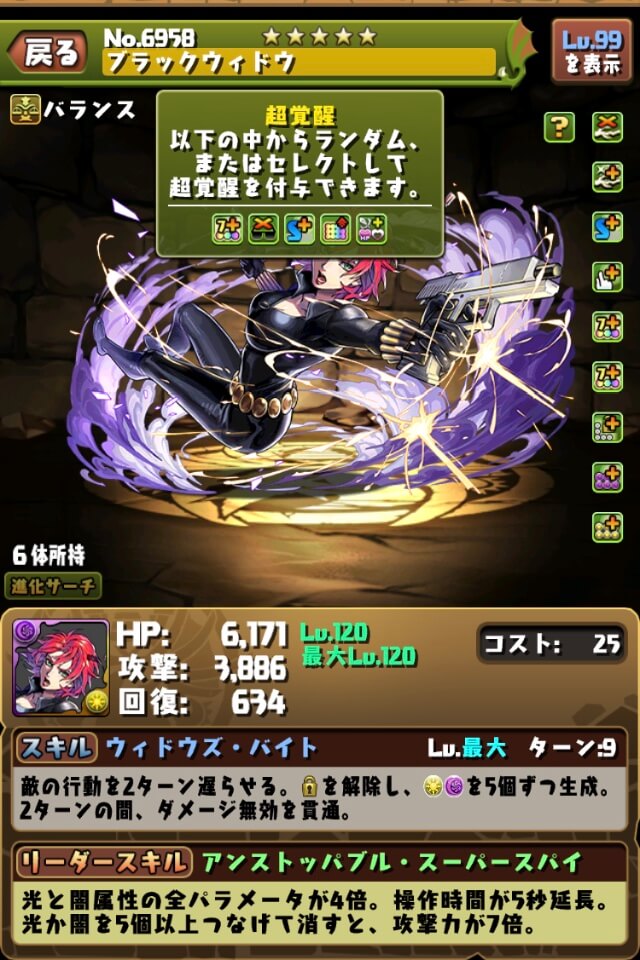Tap the S+ skill boost awakening icon
The height and width of the screenshot is (960, 640).
click(607, 226)
